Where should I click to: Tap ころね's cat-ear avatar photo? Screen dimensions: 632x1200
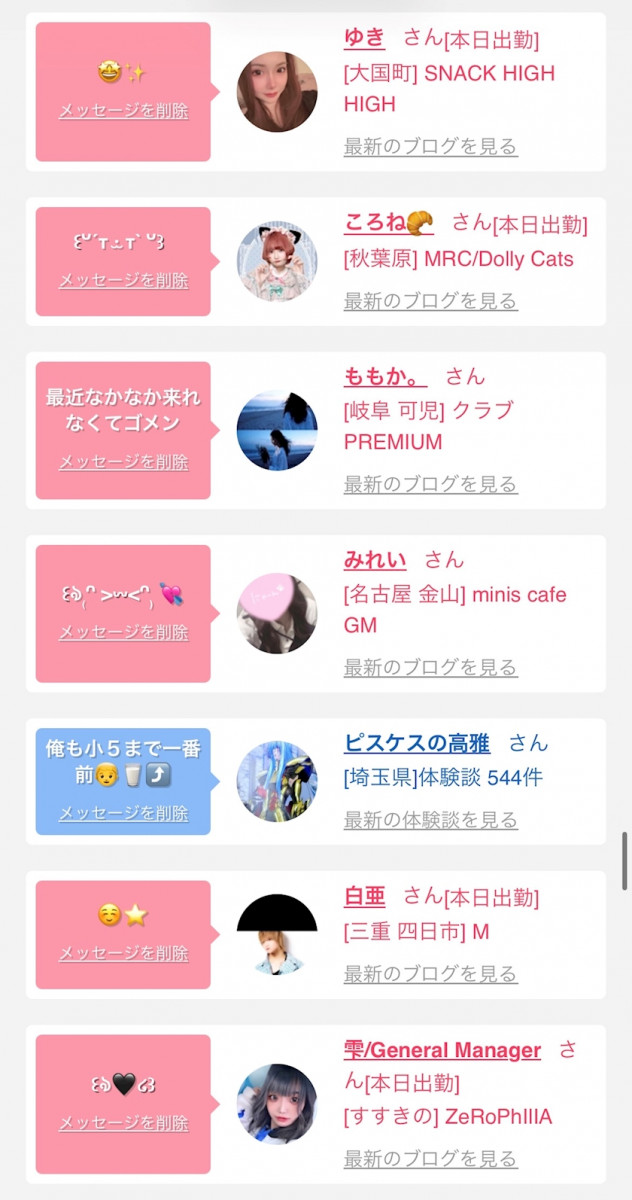point(277,262)
